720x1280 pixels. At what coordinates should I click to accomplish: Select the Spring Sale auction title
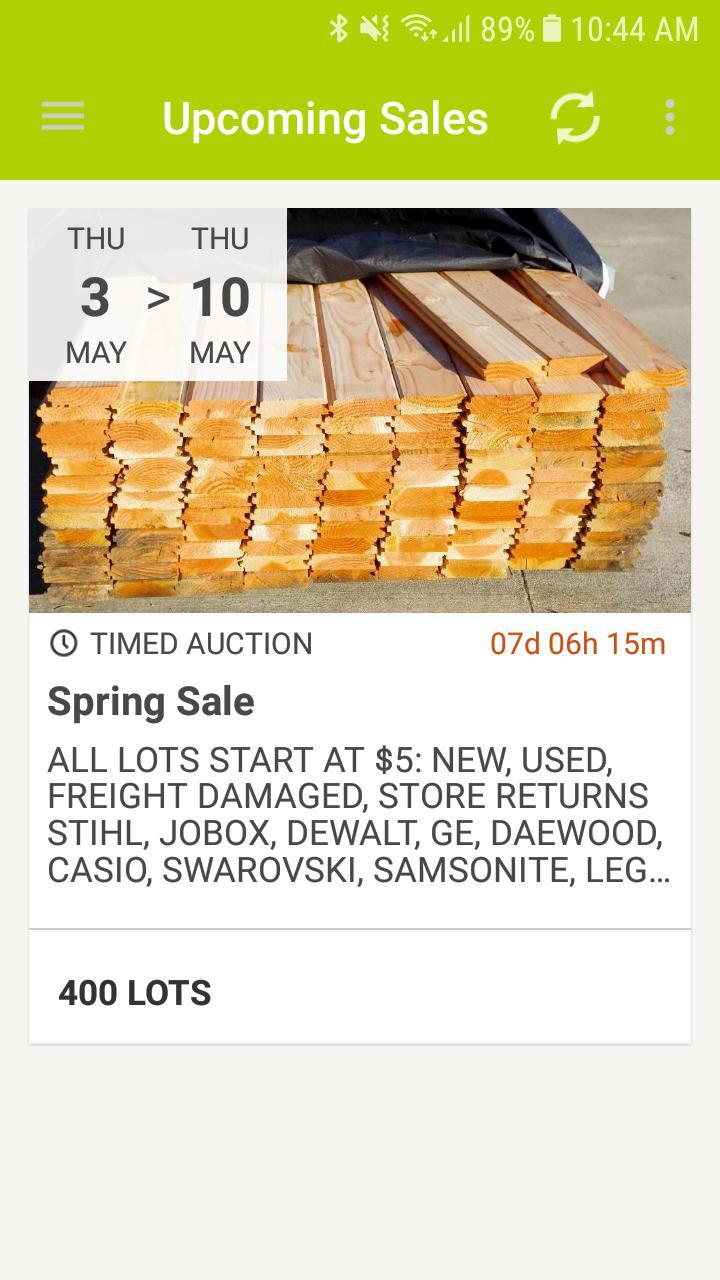(x=149, y=701)
